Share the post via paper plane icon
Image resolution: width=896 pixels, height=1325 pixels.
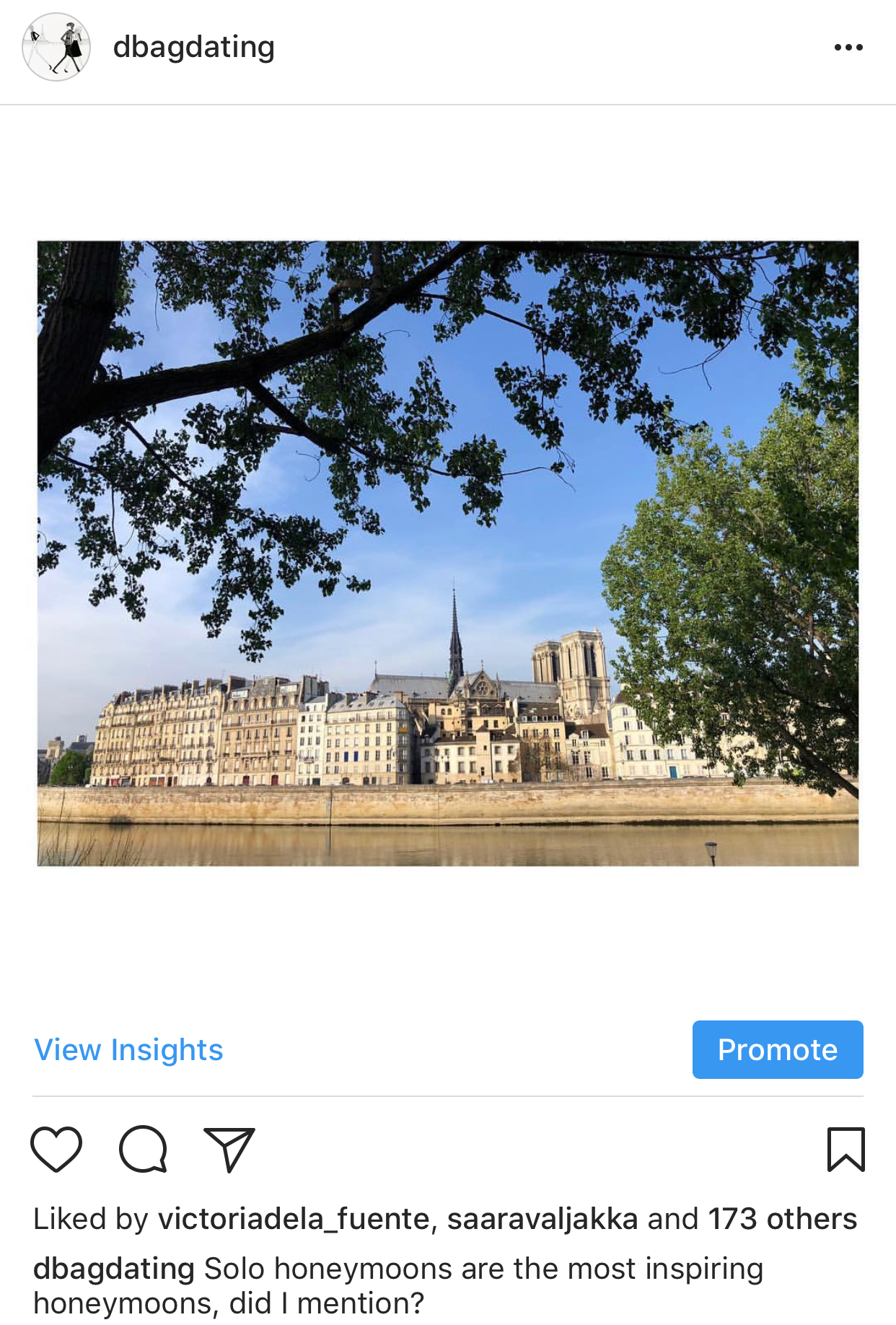(229, 1149)
